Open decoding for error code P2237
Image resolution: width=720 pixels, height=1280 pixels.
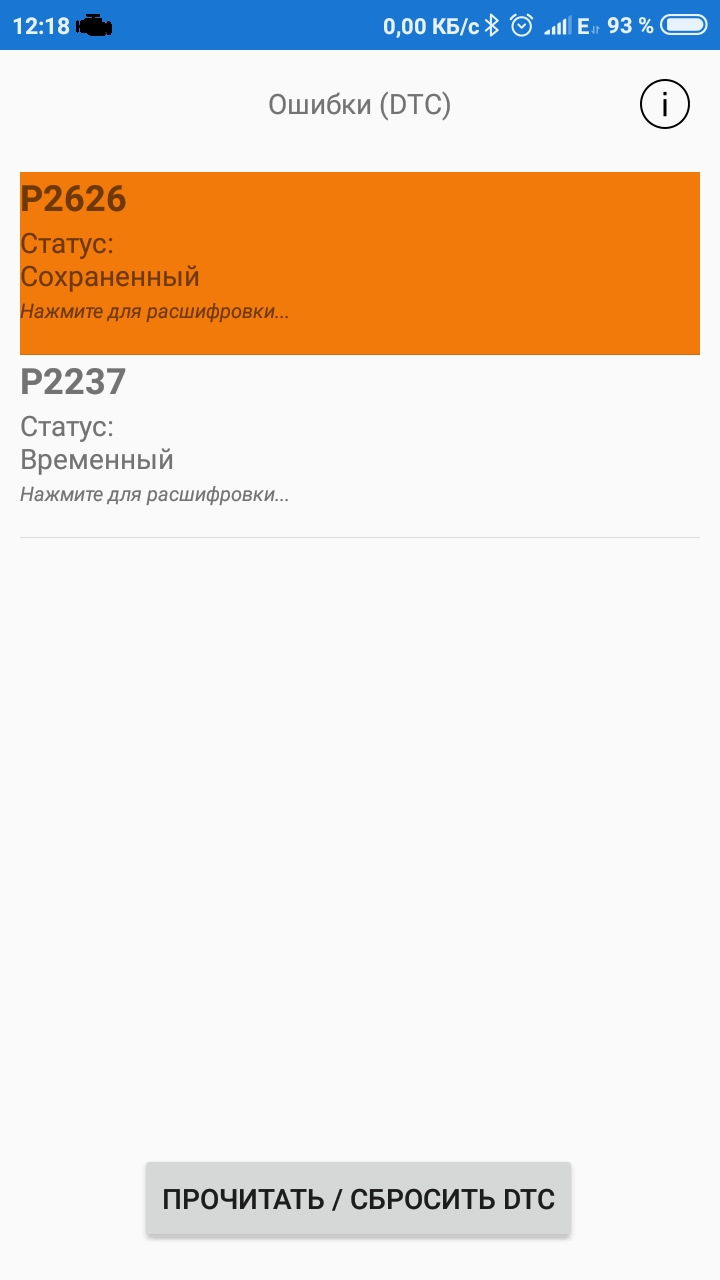(x=359, y=446)
